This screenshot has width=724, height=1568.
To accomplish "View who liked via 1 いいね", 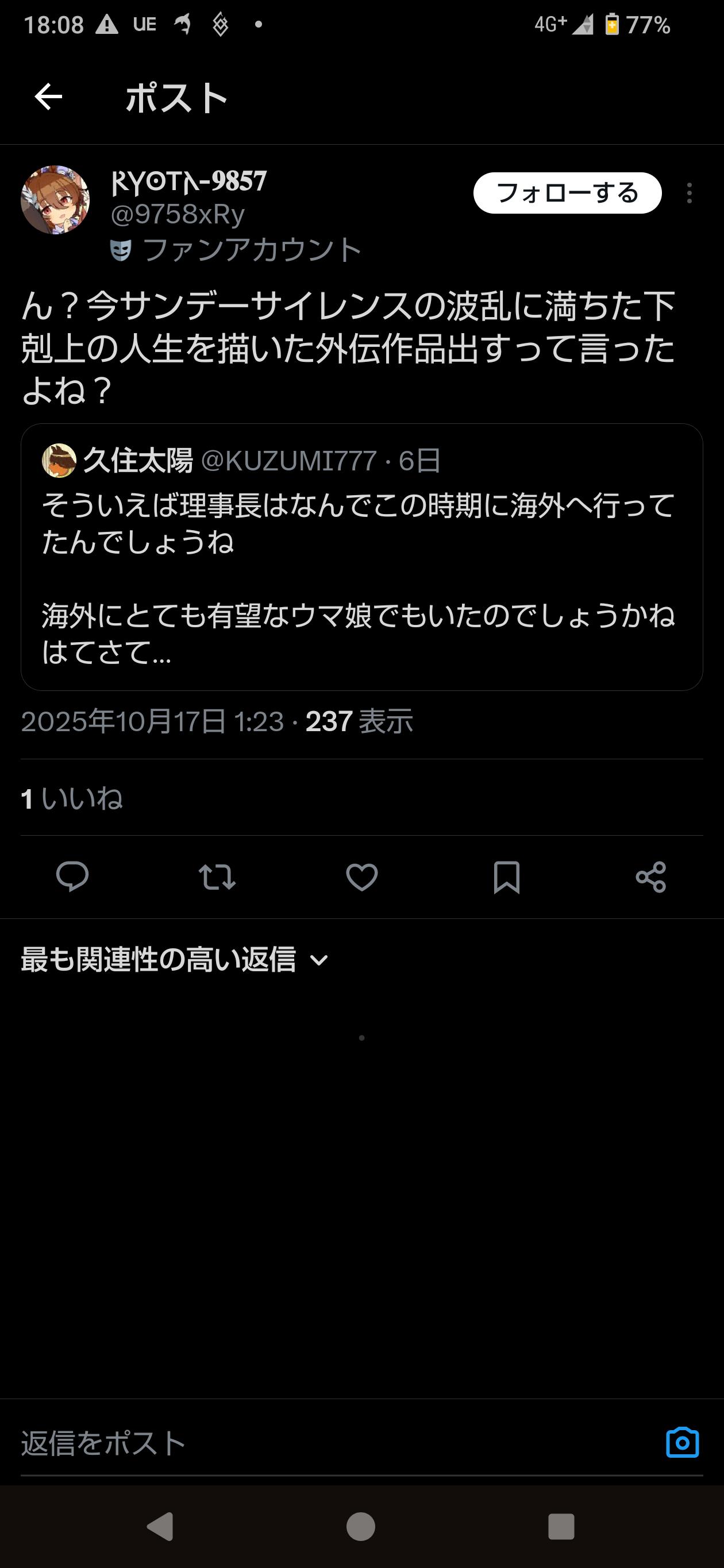I will coord(72,798).
